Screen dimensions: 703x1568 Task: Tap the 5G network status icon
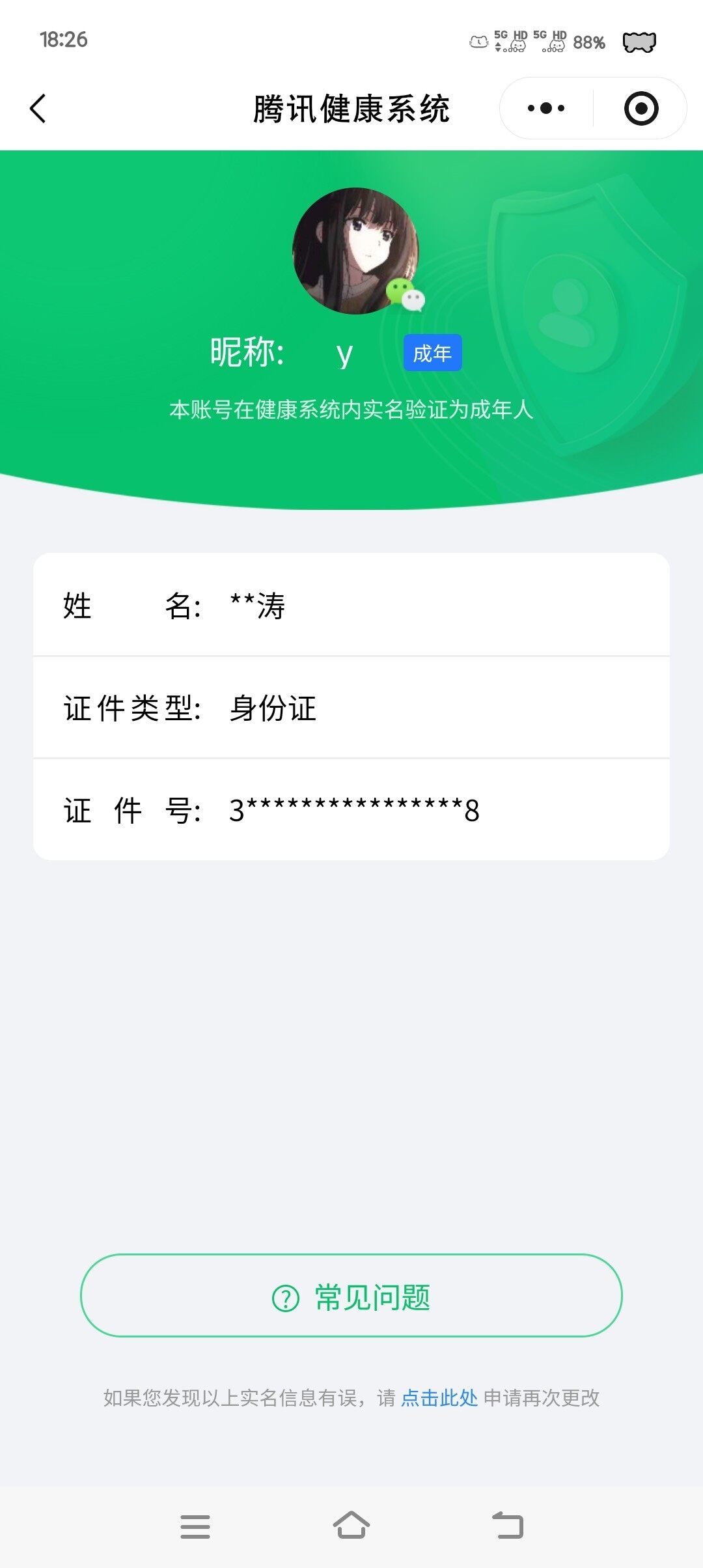tap(500, 40)
